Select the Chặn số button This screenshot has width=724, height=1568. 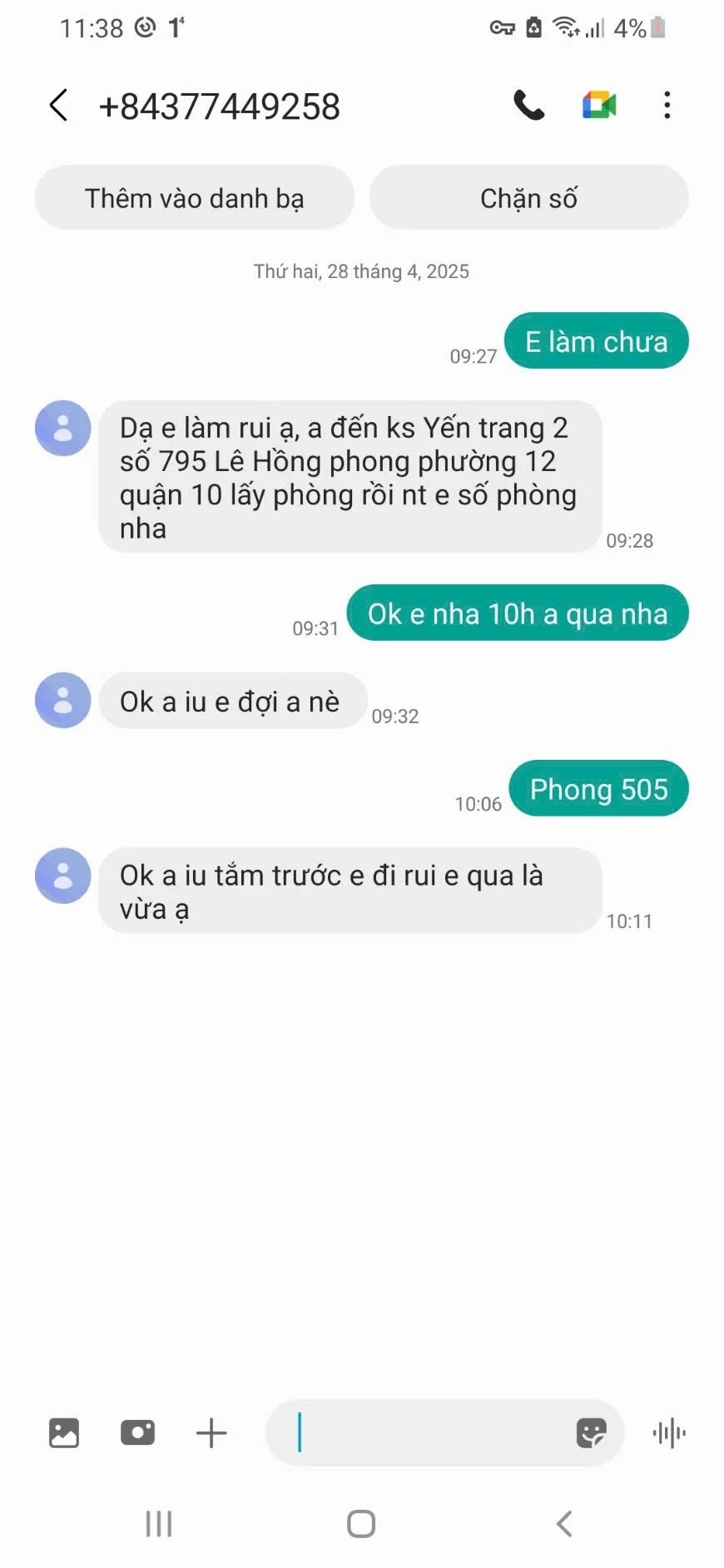(528, 198)
